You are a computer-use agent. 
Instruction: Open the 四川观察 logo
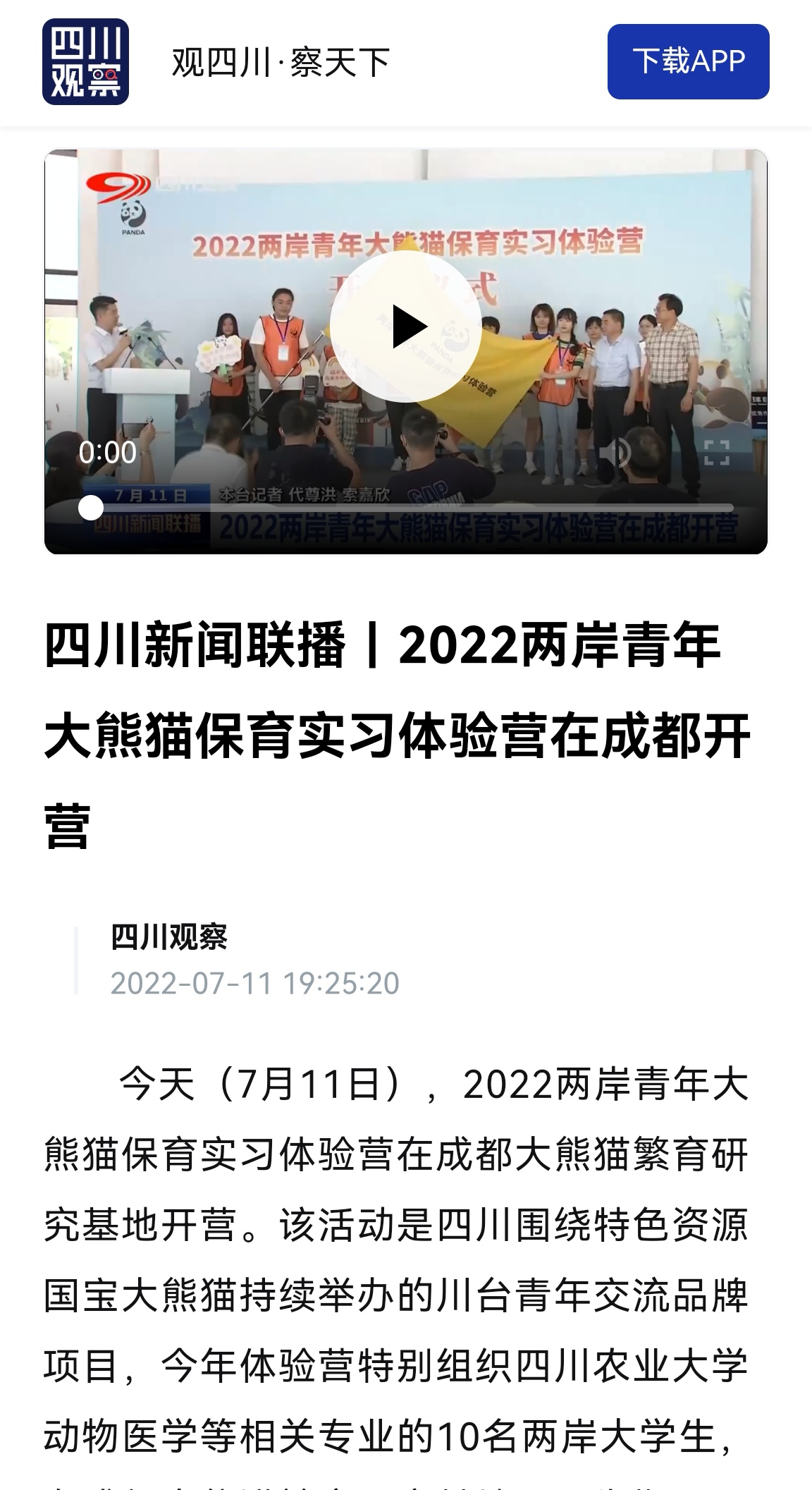tap(85, 62)
